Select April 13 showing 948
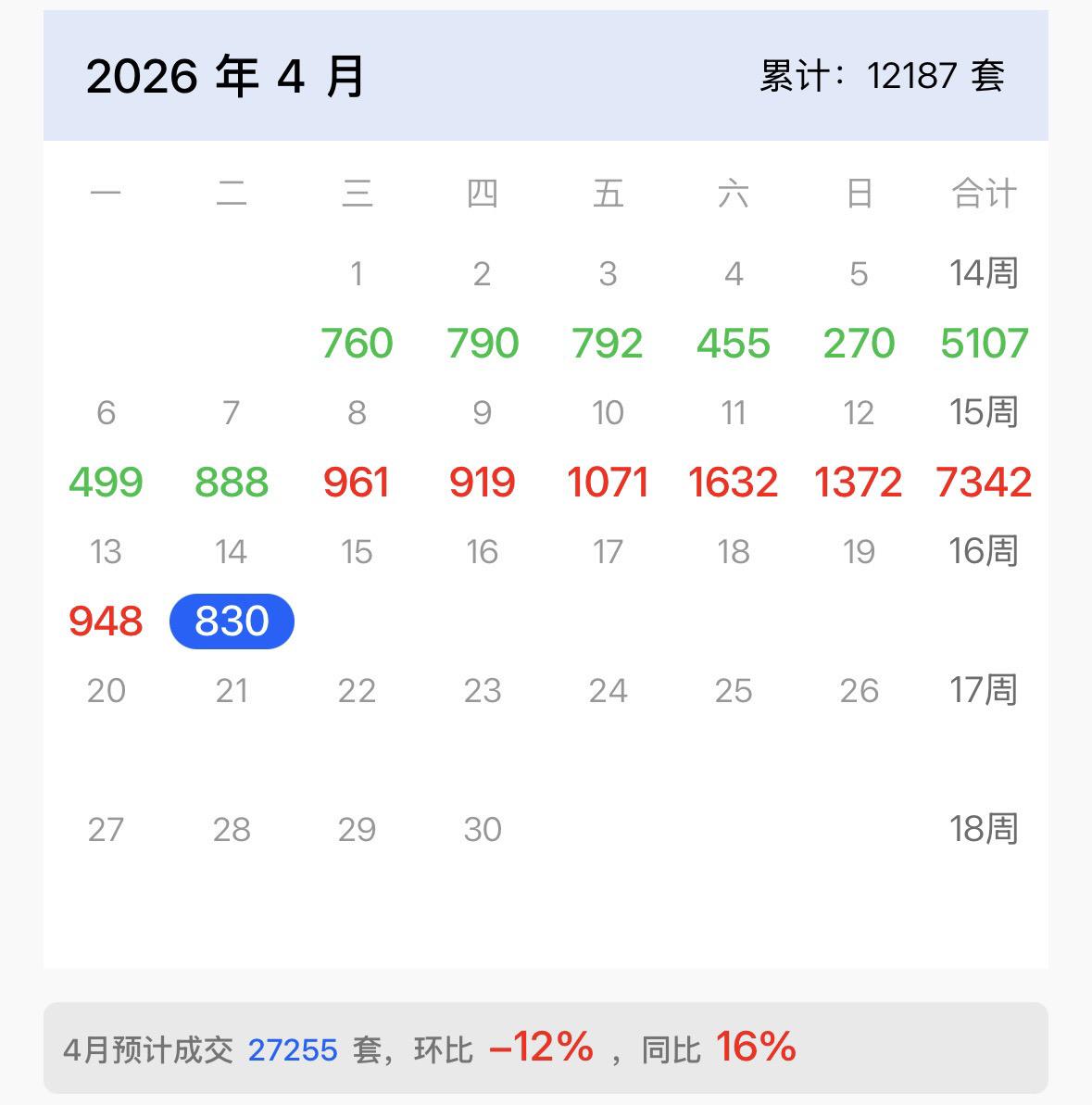This screenshot has height=1105, width=1092. (105, 621)
